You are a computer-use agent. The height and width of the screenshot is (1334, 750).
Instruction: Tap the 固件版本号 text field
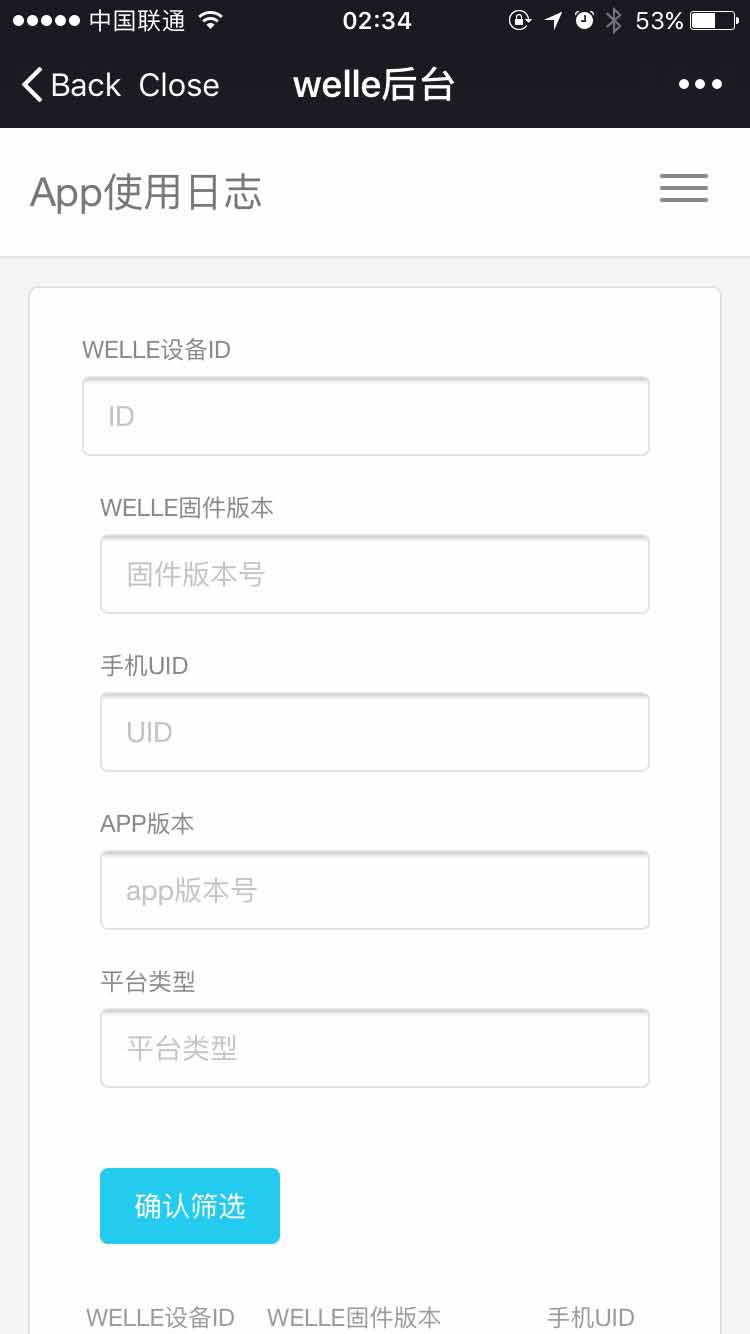click(x=375, y=574)
